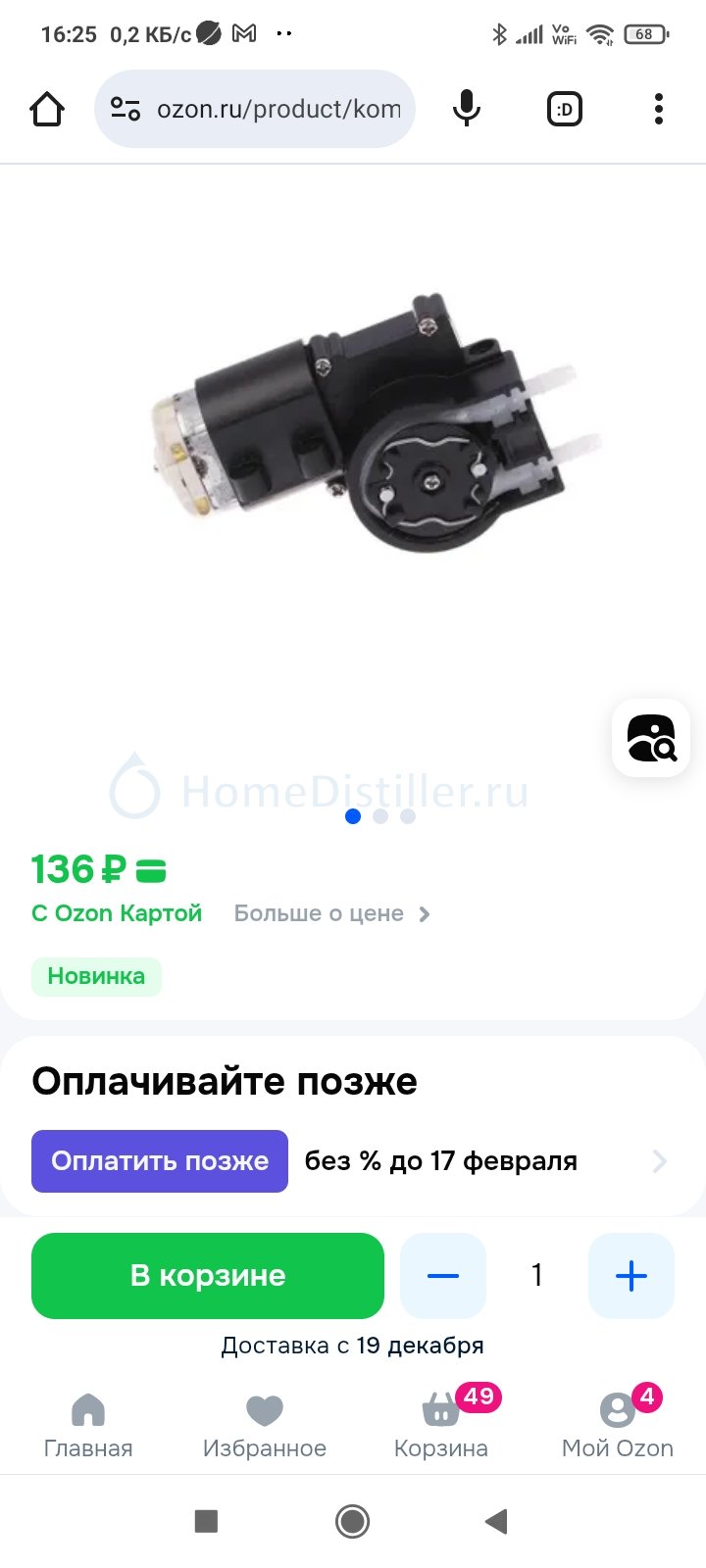Switch to the Главная tab
706x1568 pixels.
point(88,1426)
